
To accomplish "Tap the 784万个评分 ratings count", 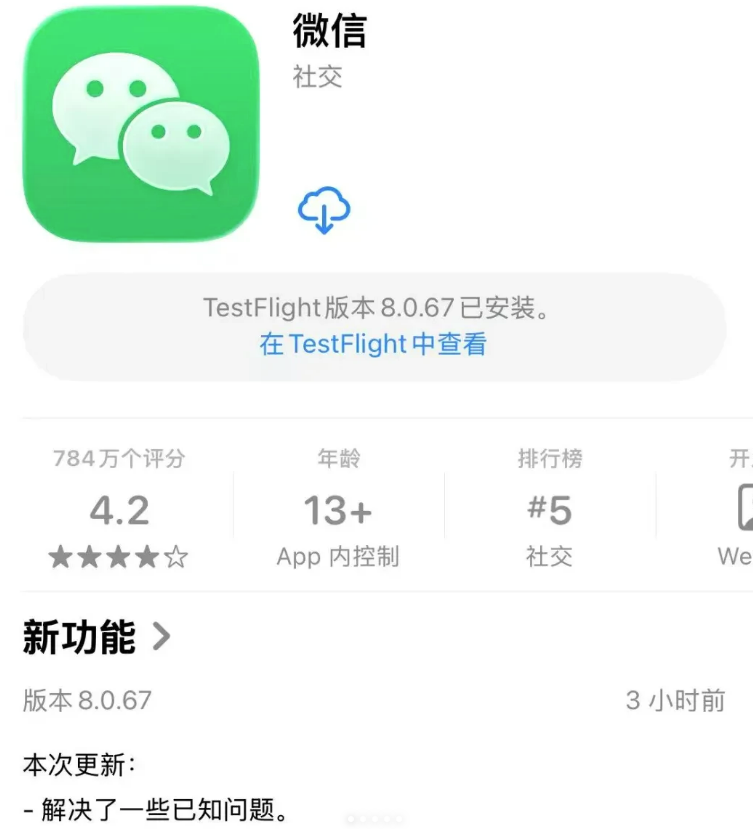I will [119, 459].
